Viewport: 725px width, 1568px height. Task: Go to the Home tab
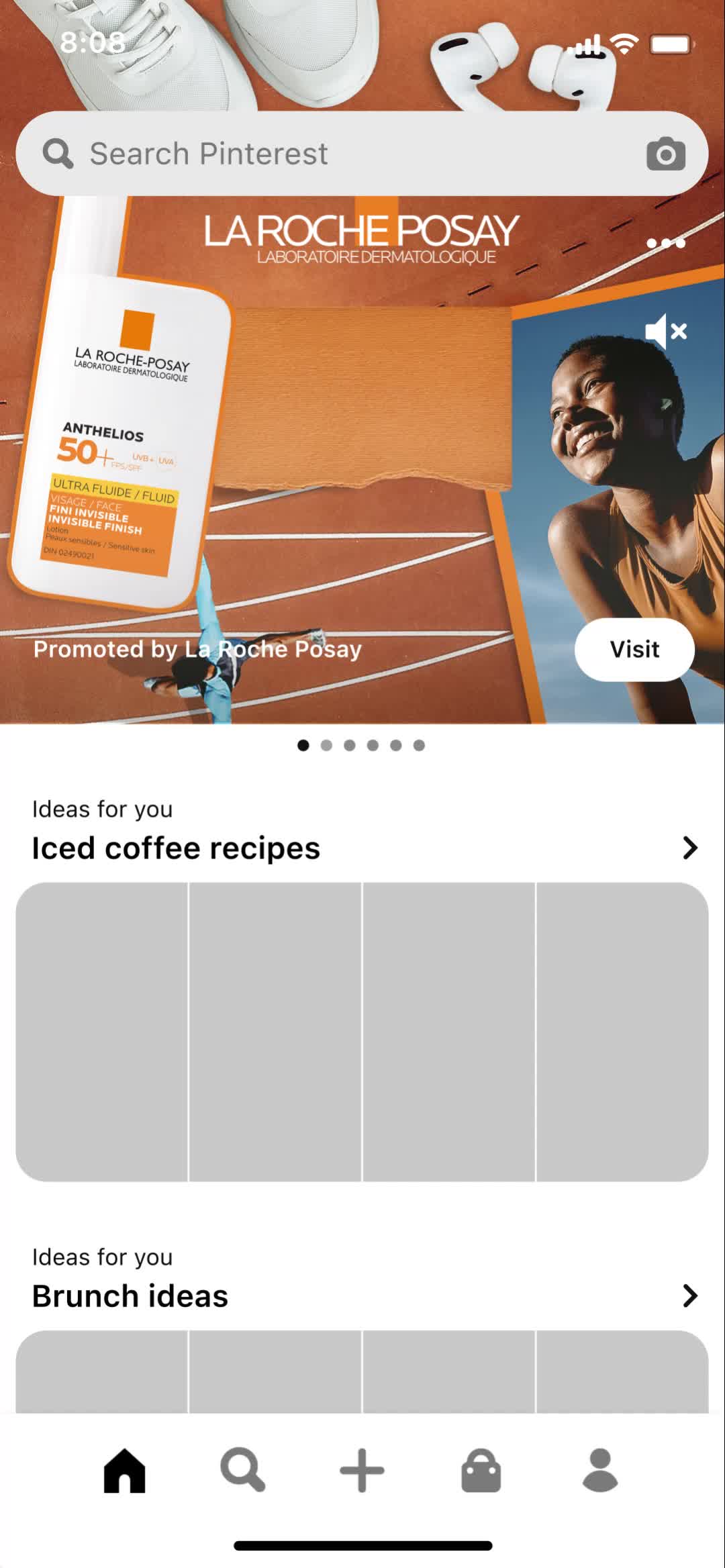[x=124, y=1470]
